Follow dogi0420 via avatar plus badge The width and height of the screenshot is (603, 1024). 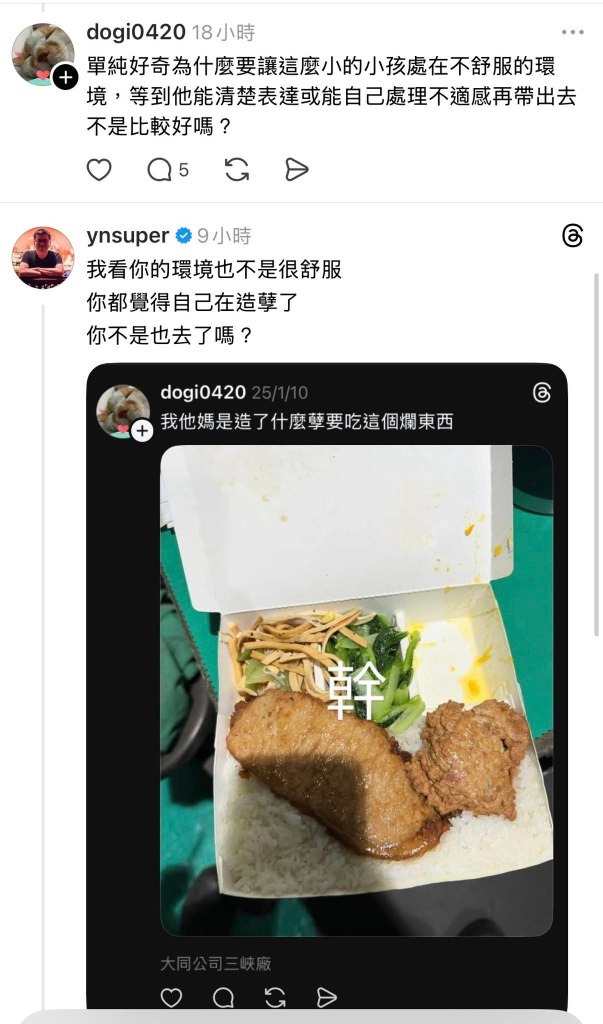(x=65, y=77)
